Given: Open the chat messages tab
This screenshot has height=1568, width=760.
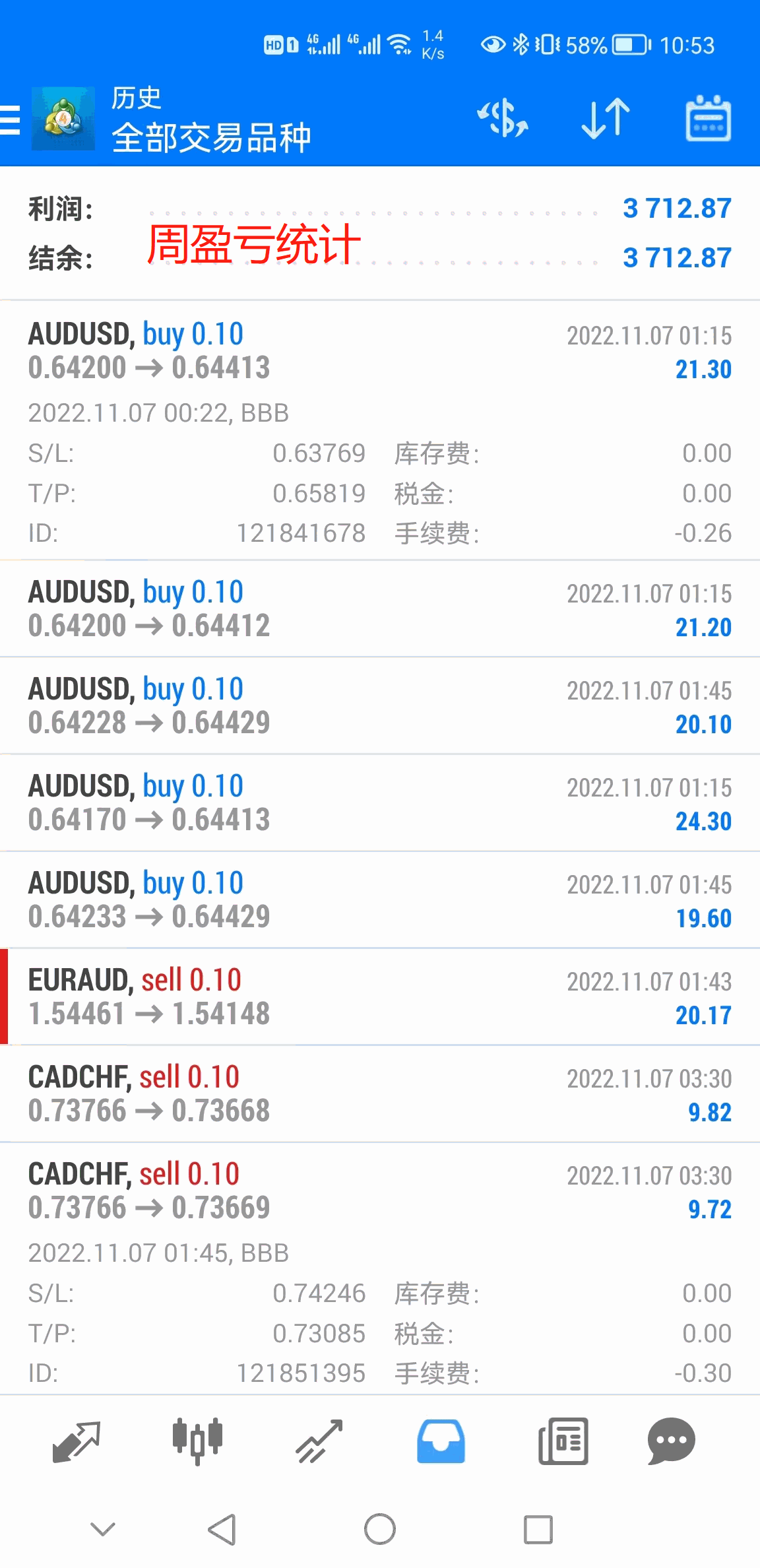Looking at the screenshot, I should pos(672,1441).
